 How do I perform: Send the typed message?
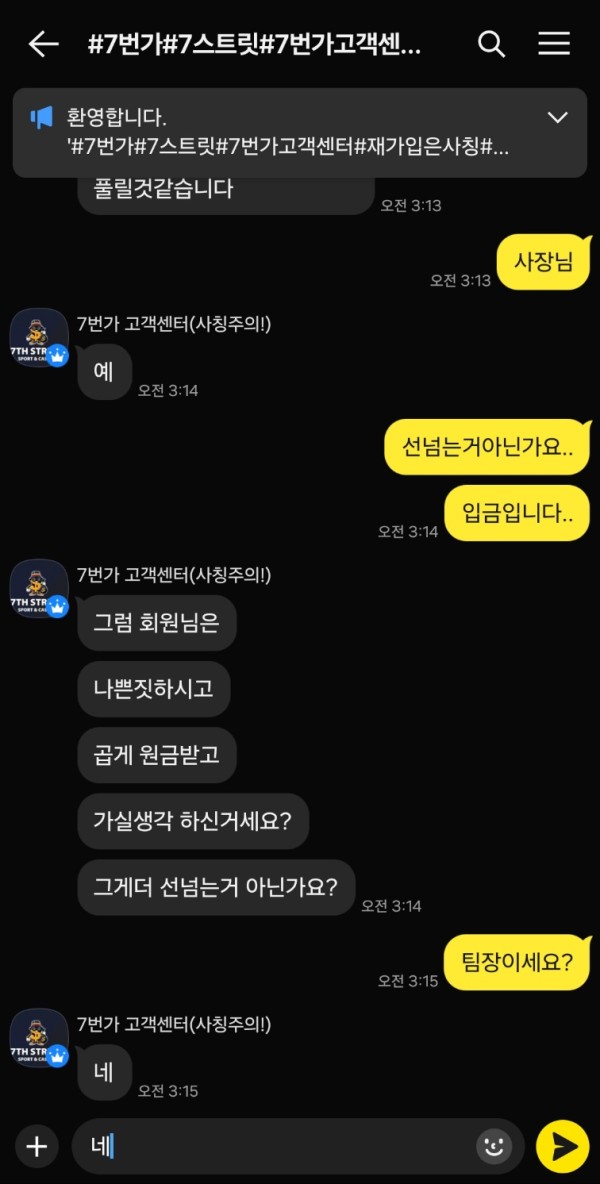click(562, 1146)
